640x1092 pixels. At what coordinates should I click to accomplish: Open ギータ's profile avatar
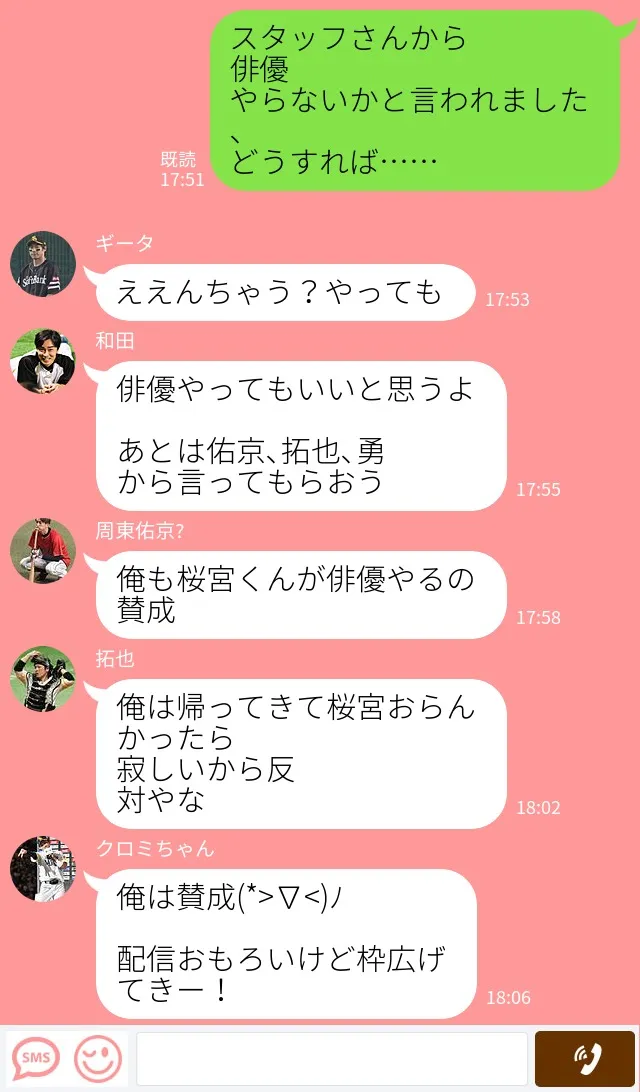click(x=43, y=264)
